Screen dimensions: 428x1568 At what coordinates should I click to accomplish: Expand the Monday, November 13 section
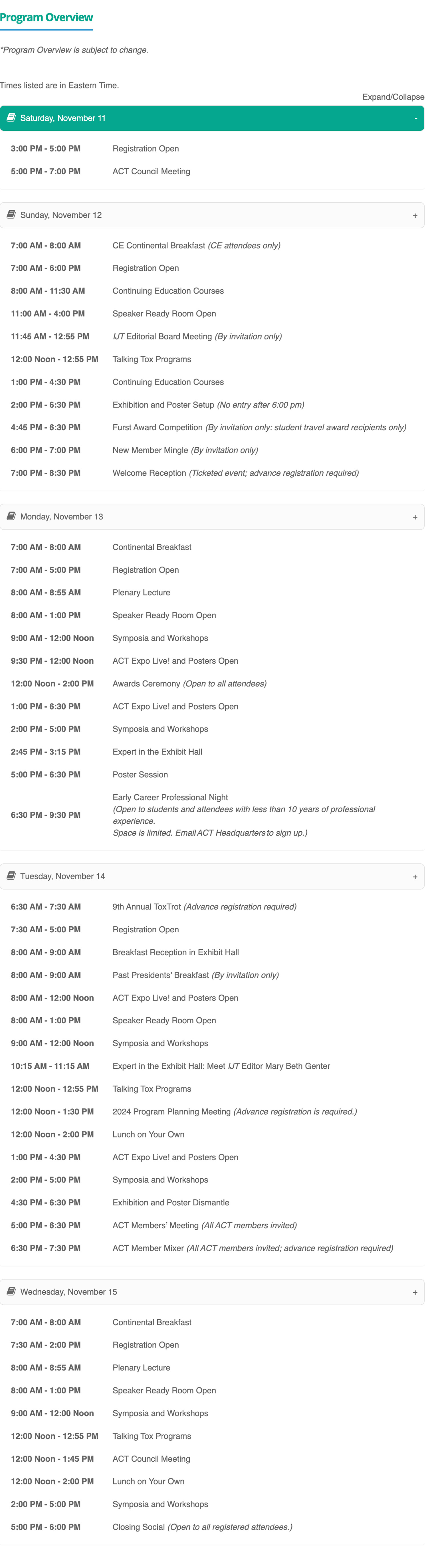pos(212,517)
